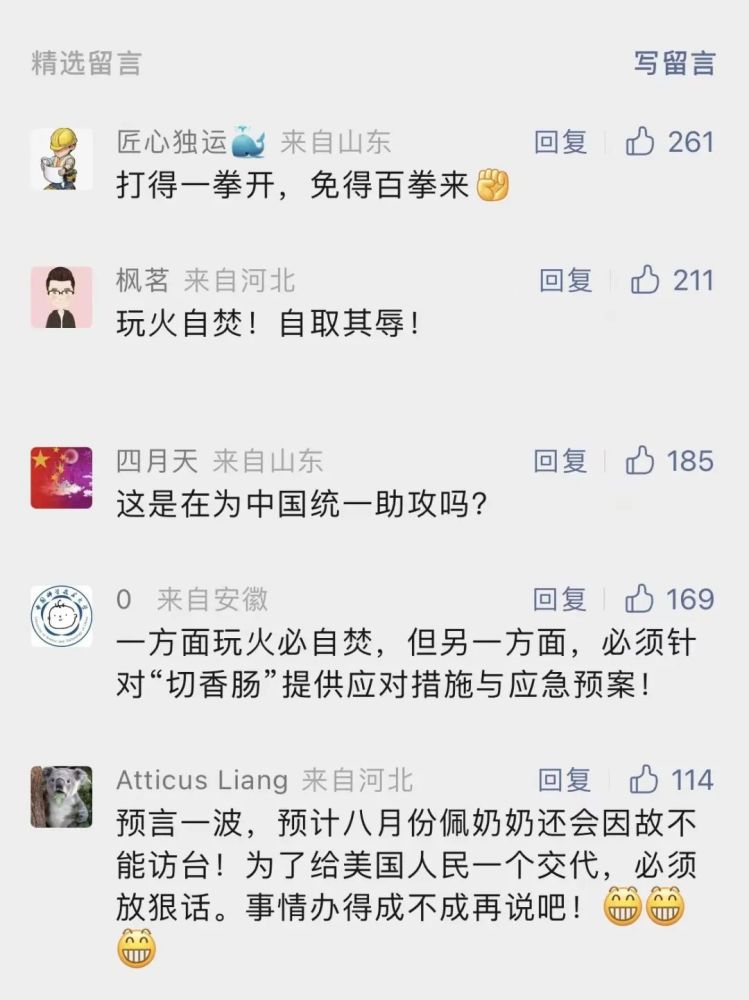Viewport: 749px width, 1000px height.
Task: Open 枫茗's profile avatar
Action: tap(61, 297)
